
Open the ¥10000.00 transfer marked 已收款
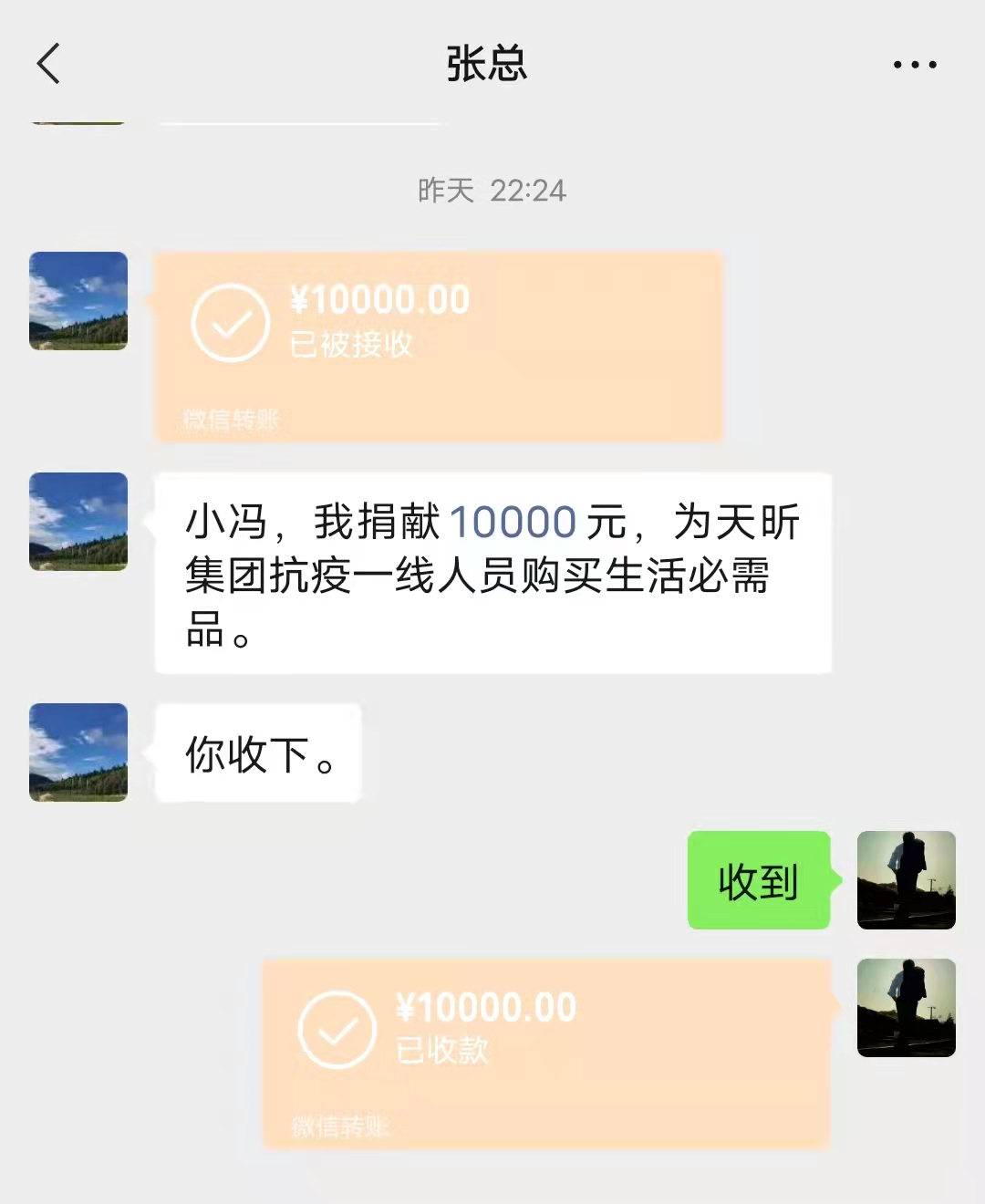[547, 1053]
